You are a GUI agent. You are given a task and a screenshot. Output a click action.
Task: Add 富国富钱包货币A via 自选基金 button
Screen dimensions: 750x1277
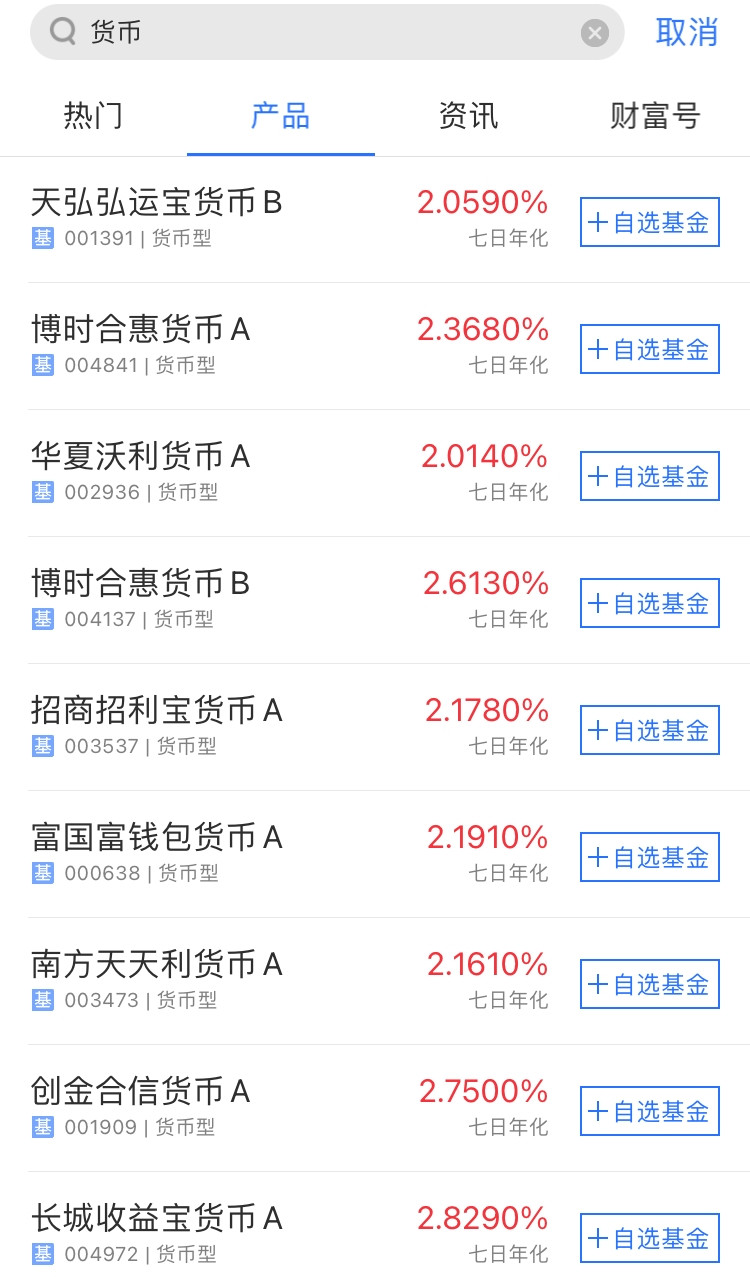[648, 856]
